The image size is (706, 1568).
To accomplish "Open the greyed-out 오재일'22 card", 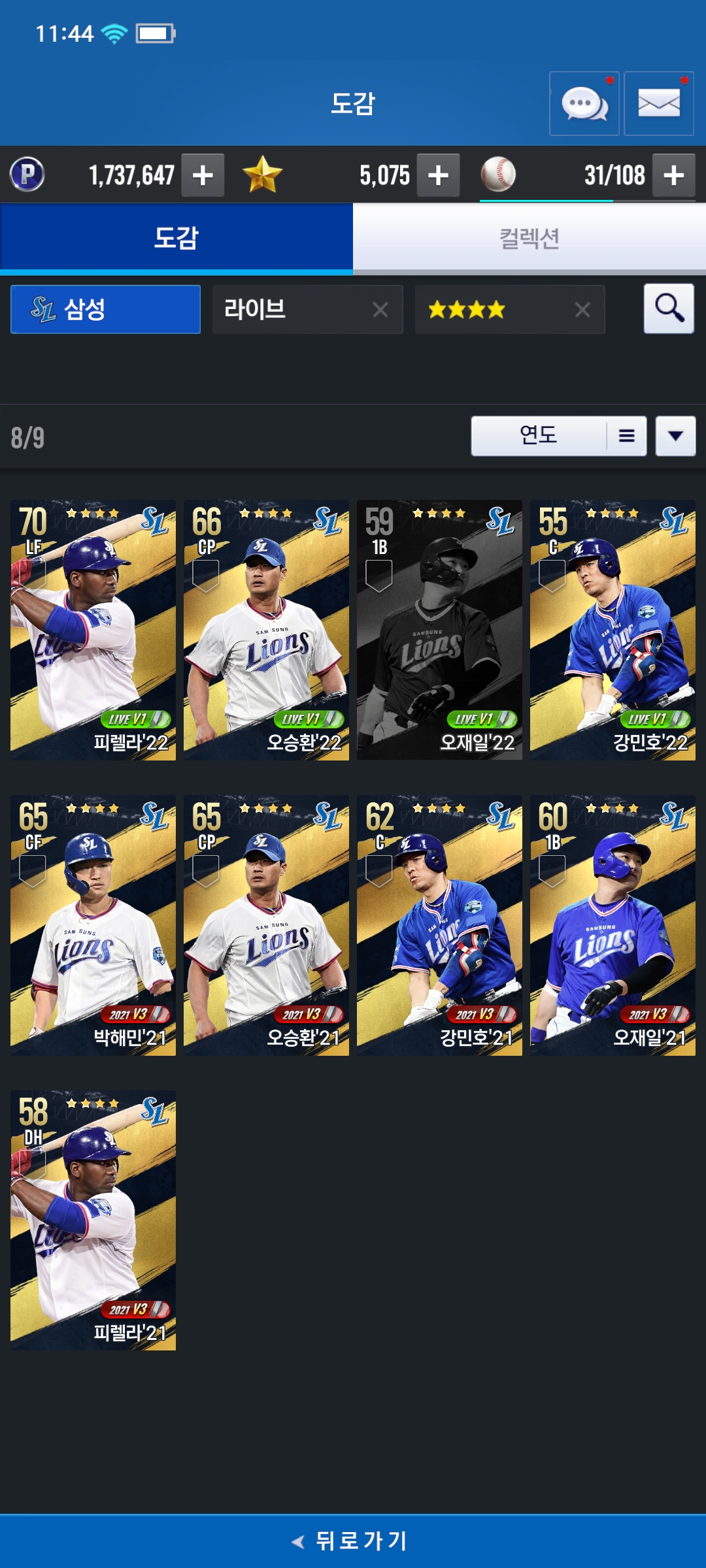I will pos(439,630).
